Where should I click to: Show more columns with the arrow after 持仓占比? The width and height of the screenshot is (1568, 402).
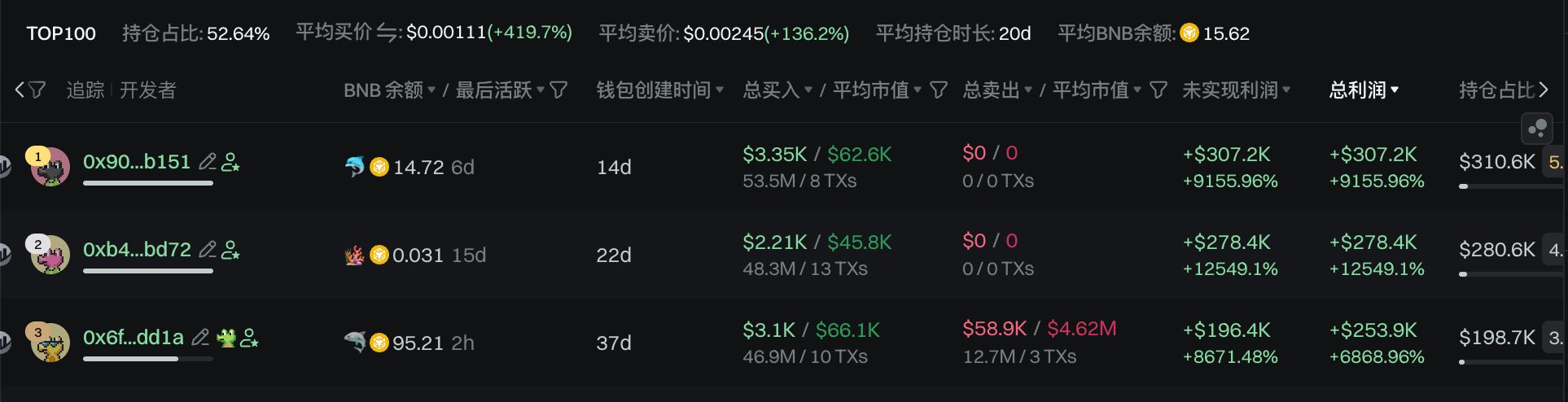(1544, 90)
